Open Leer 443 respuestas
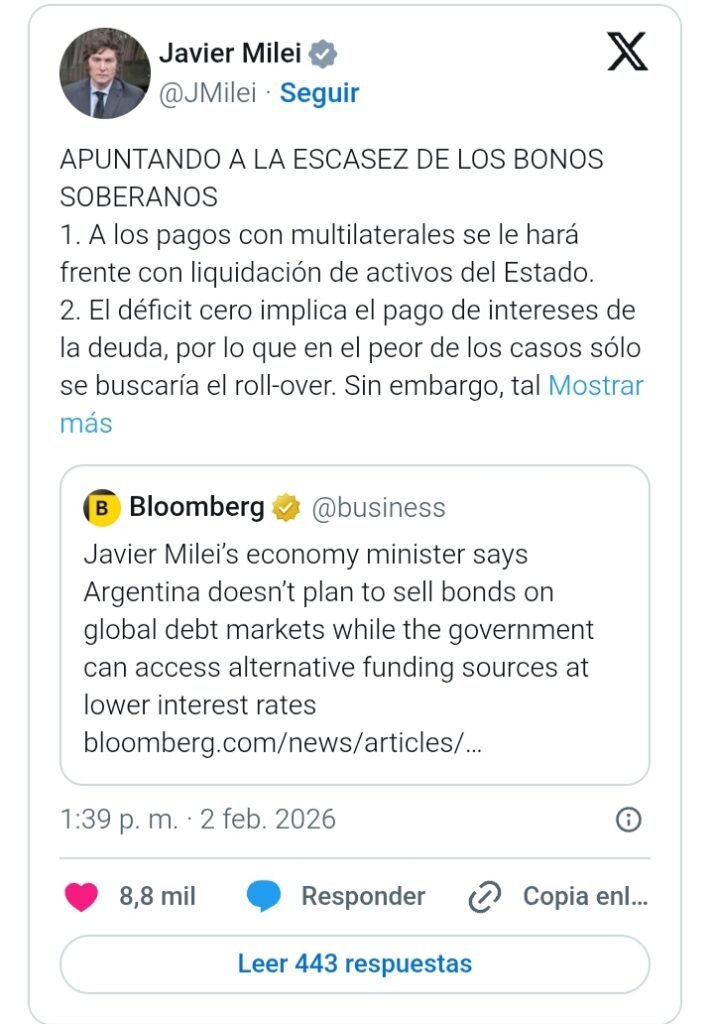714x1024 pixels. pyautogui.click(x=354, y=964)
